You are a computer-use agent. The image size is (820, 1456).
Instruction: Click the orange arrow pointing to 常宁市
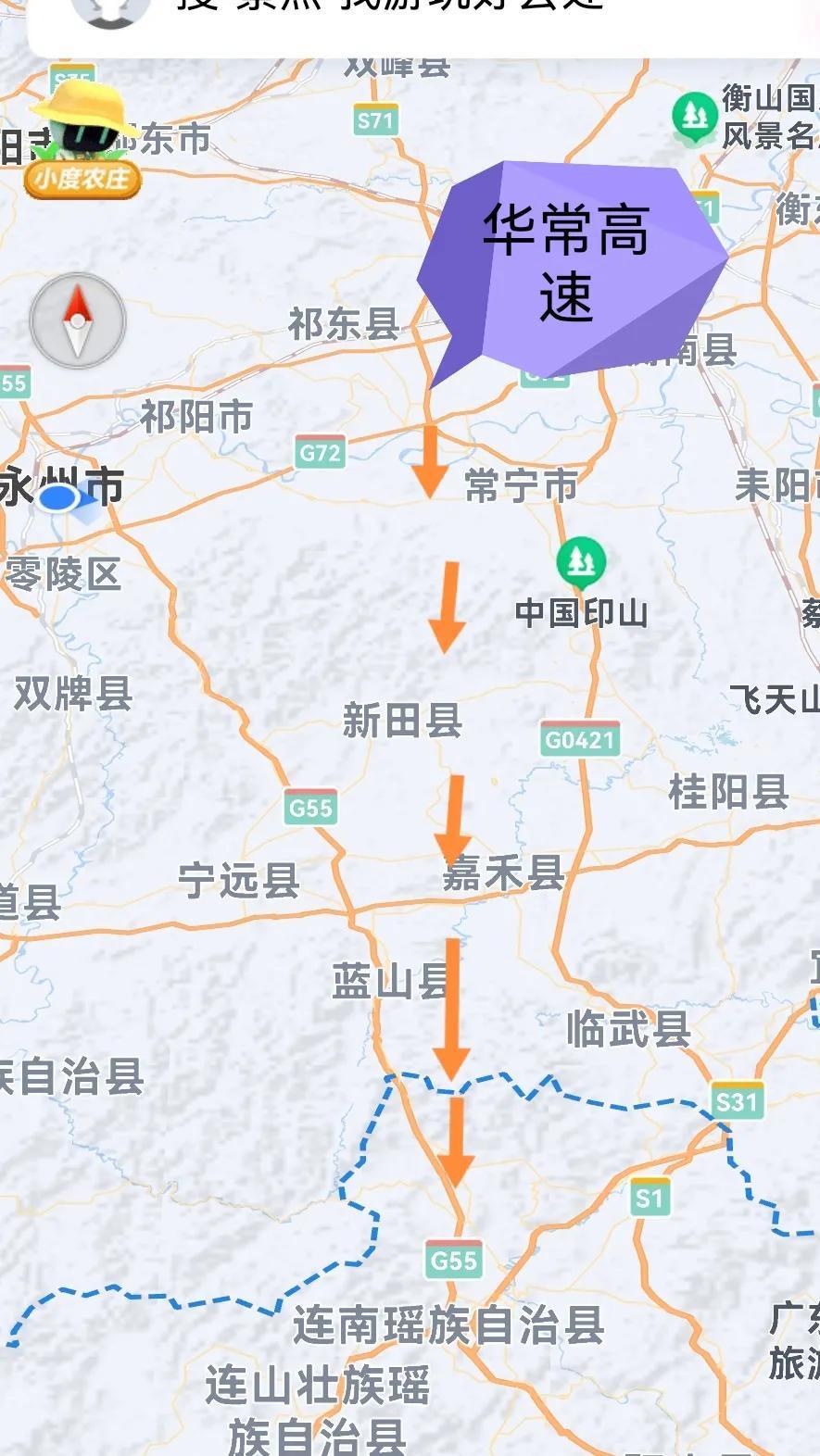pyautogui.click(x=430, y=462)
